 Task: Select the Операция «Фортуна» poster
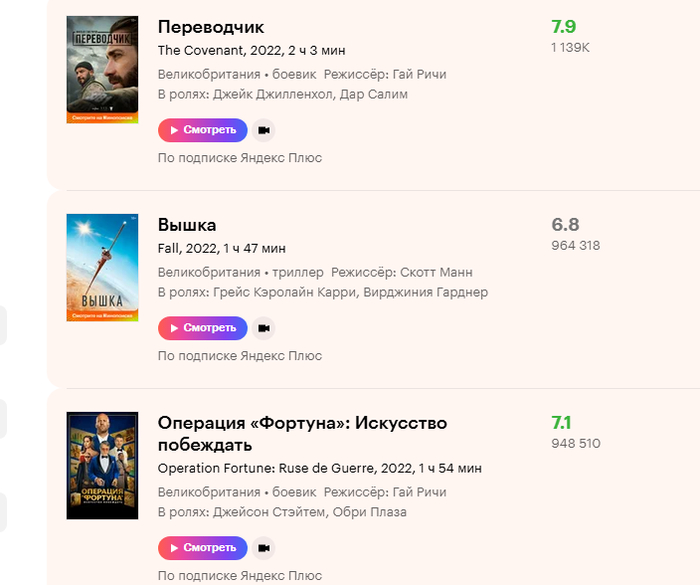[x=102, y=465]
